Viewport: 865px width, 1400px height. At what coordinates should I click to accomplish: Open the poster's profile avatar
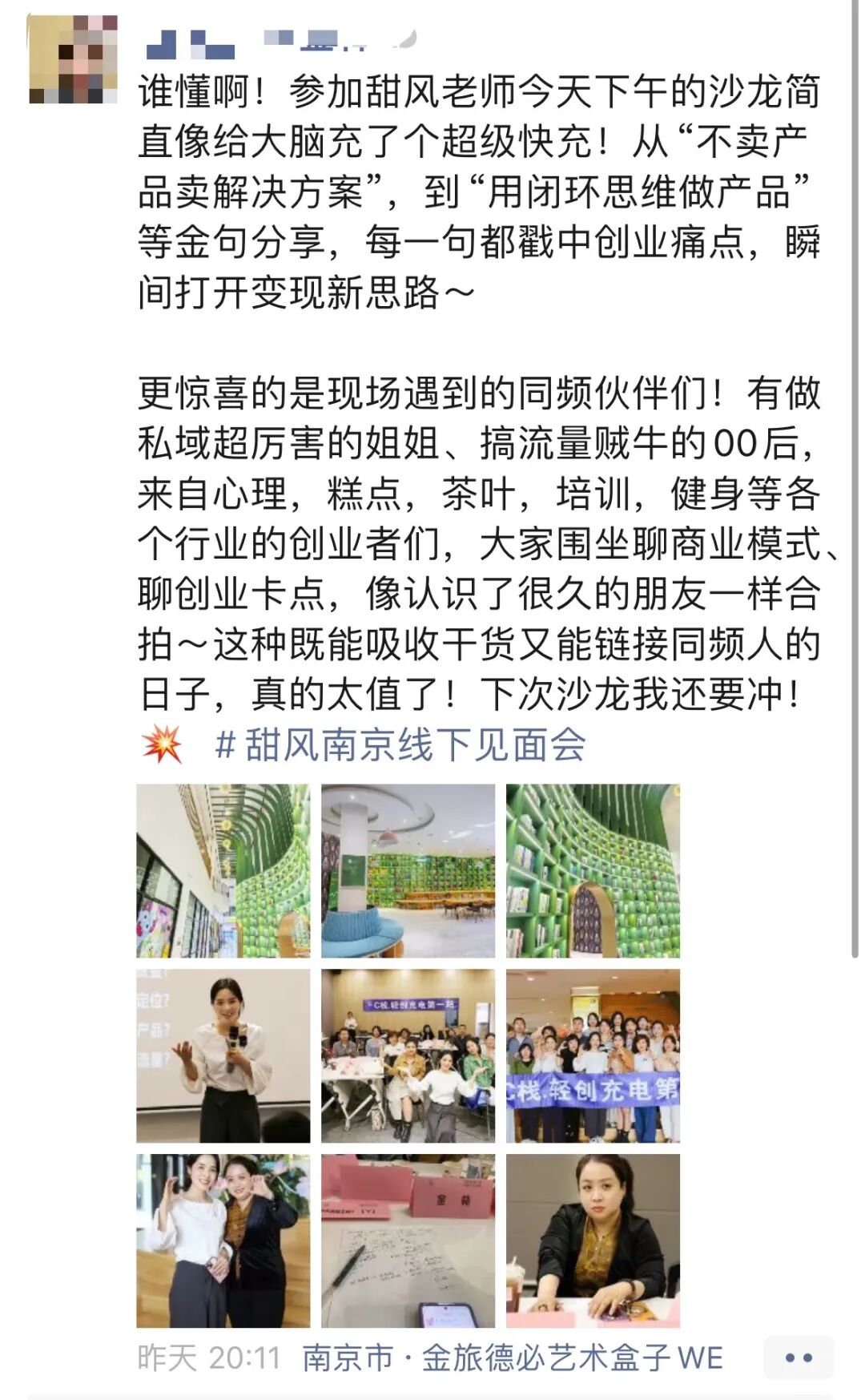point(73,60)
